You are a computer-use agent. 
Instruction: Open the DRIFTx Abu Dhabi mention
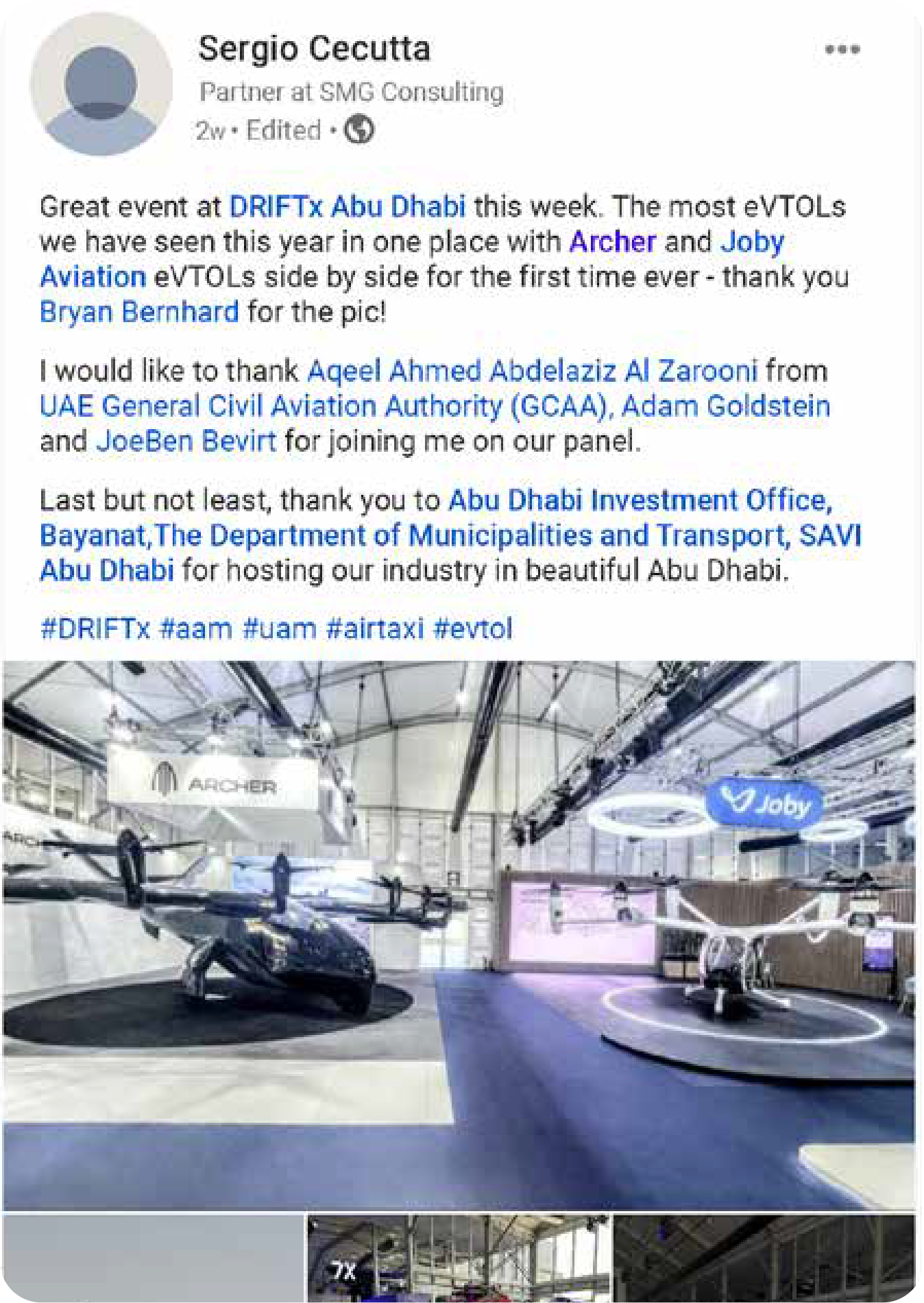pos(347,206)
